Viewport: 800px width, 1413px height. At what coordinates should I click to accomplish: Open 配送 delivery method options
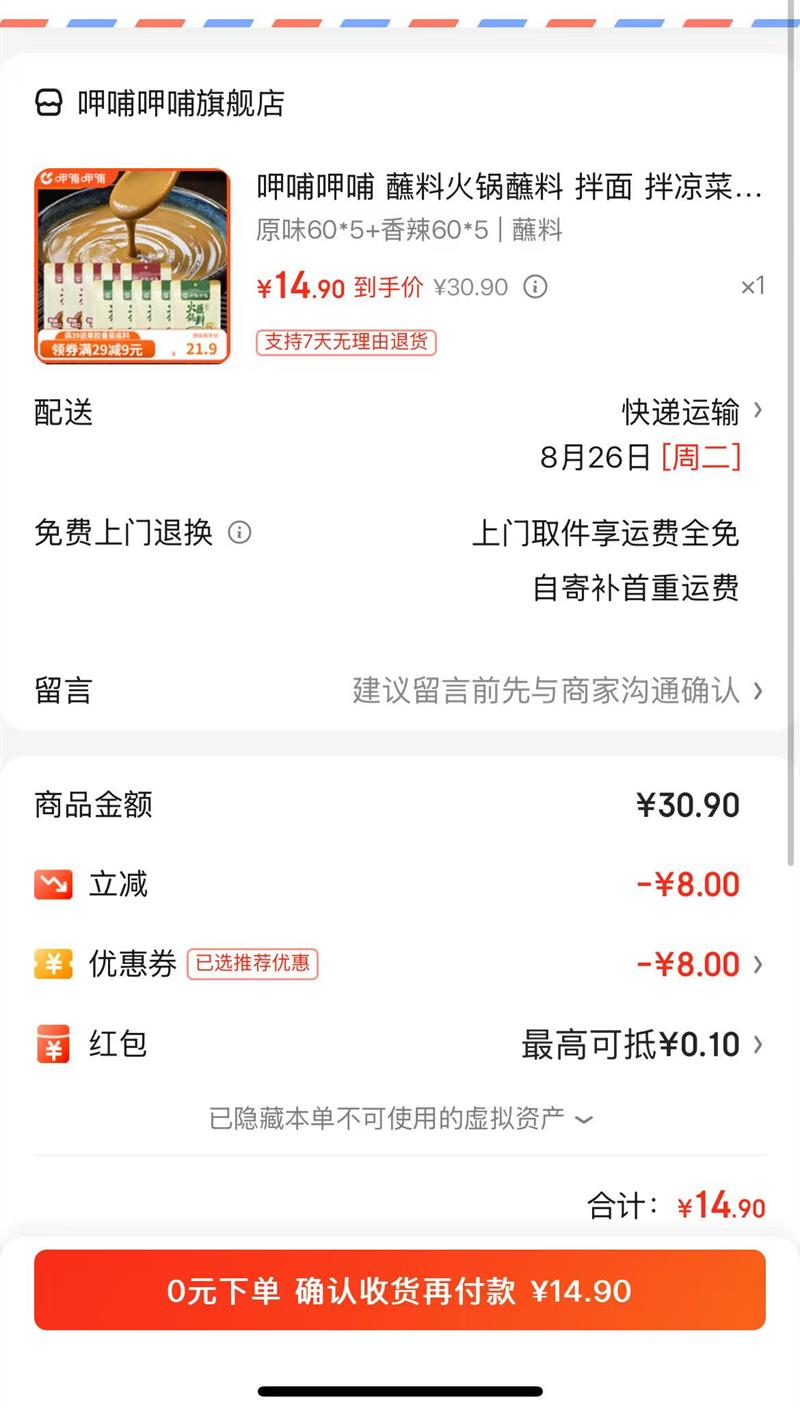click(x=692, y=411)
